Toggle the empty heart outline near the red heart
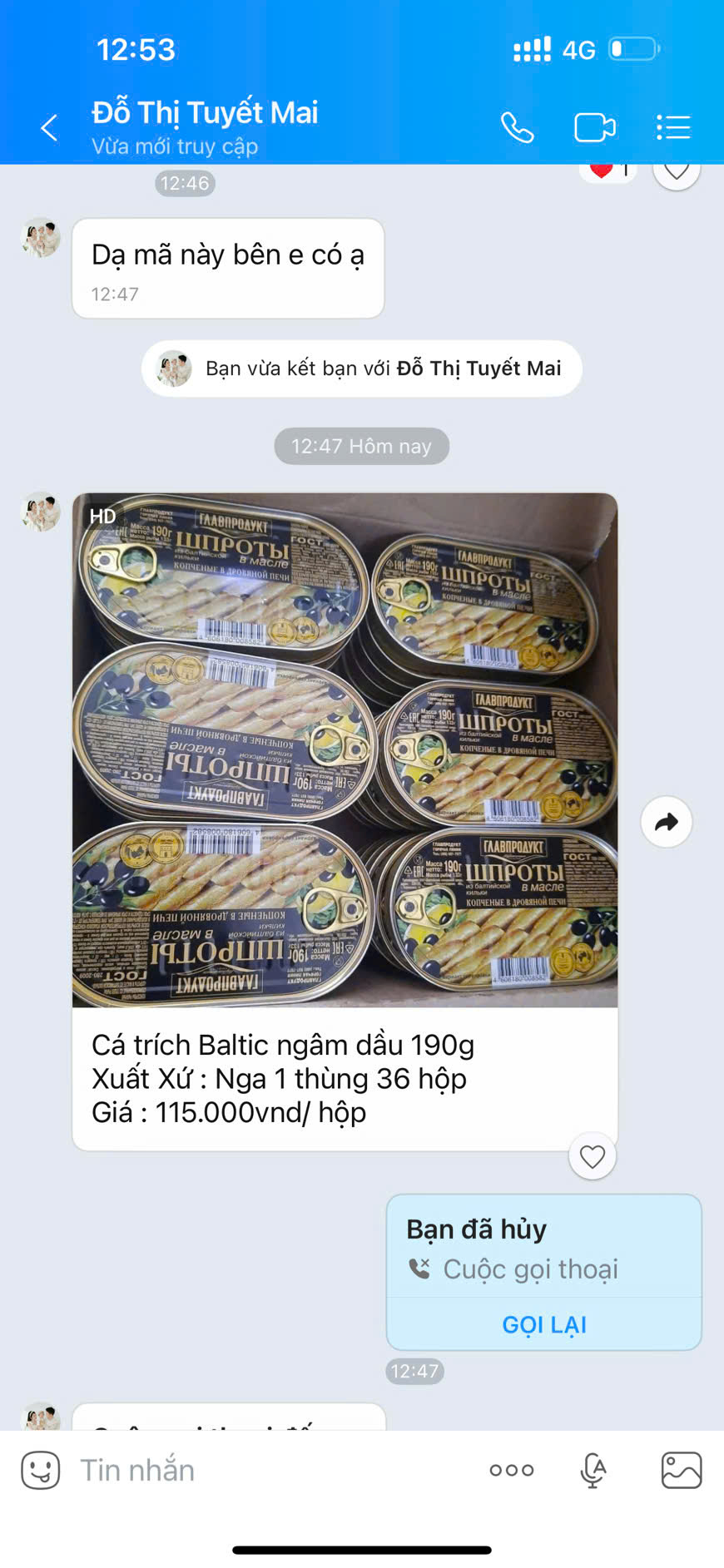Image resolution: width=724 pixels, height=1568 pixels. tap(676, 169)
